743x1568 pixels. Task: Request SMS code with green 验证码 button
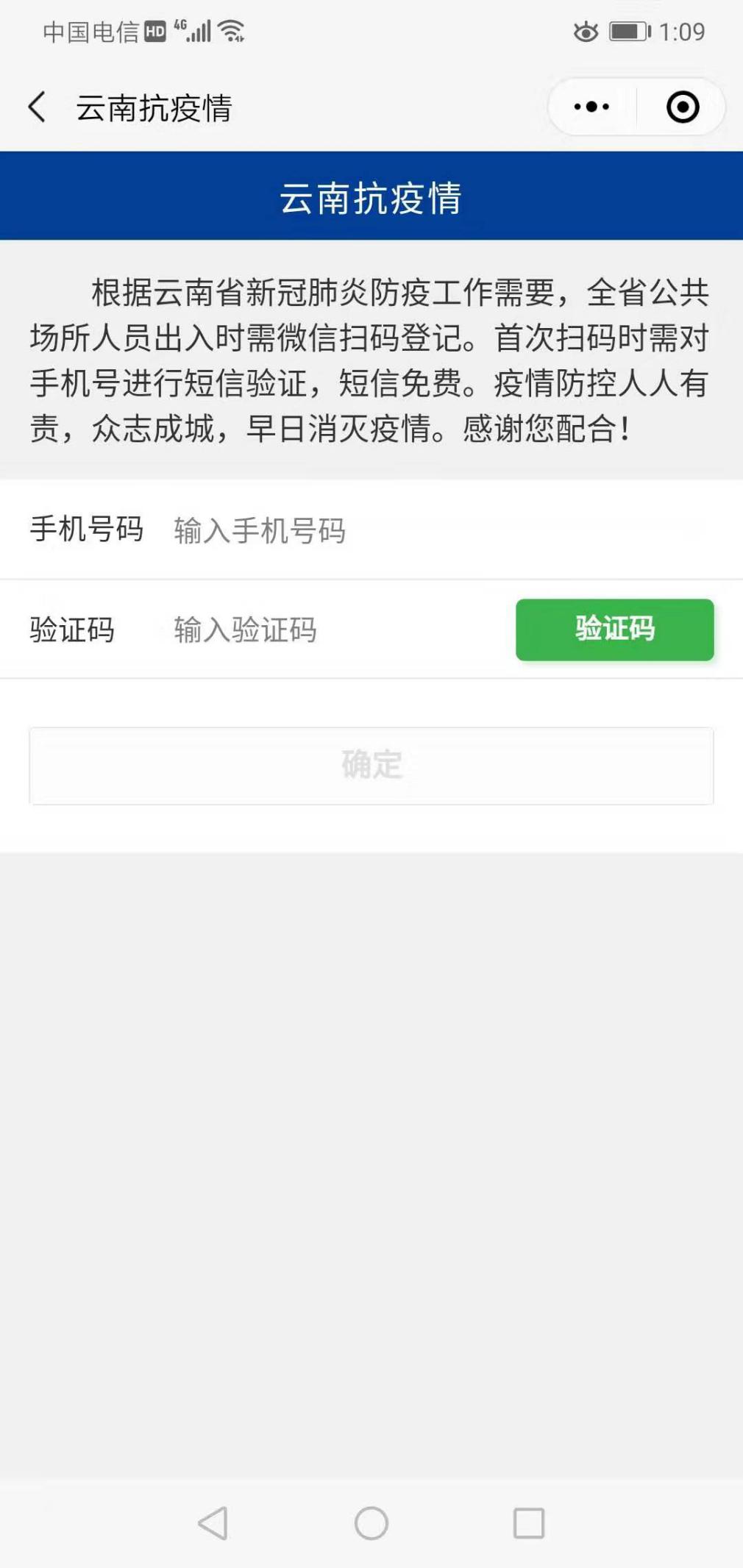click(x=614, y=630)
